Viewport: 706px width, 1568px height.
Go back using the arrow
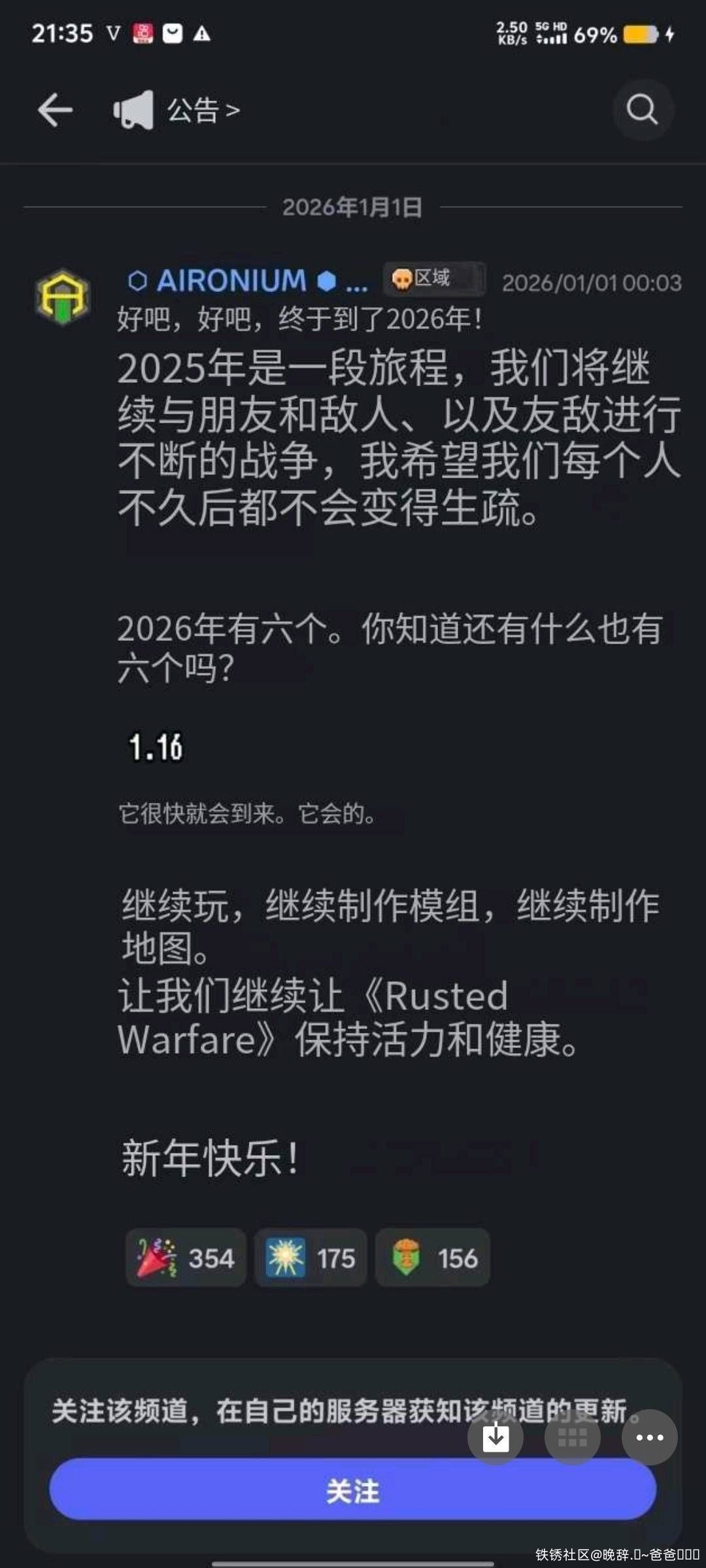(x=55, y=110)
